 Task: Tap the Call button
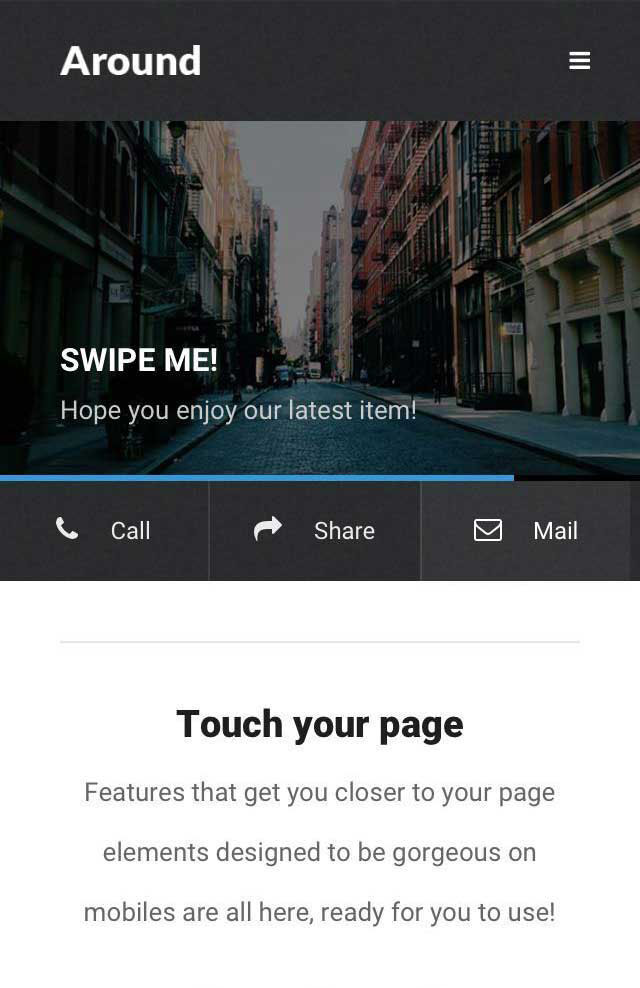pos(104,530)
